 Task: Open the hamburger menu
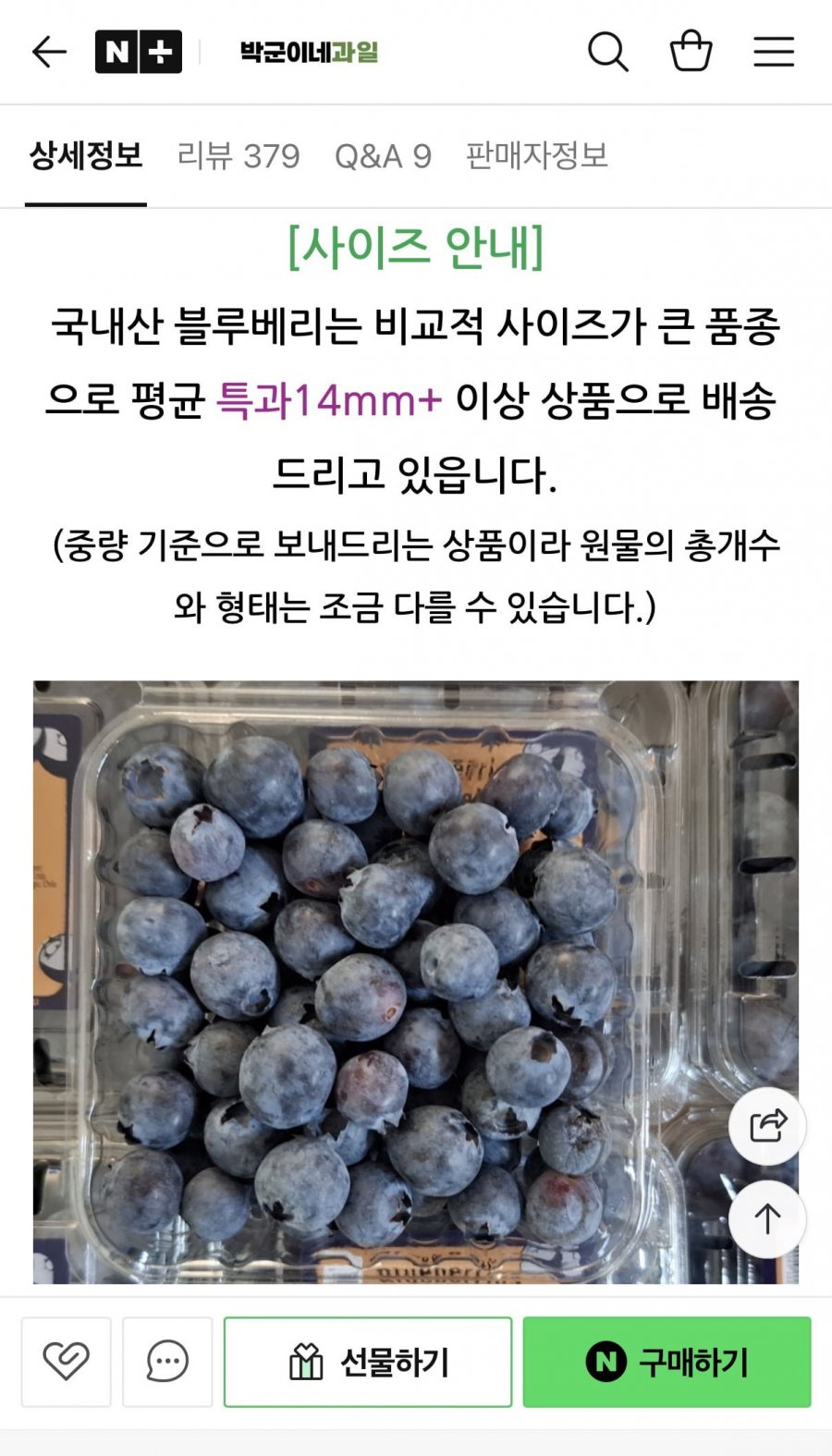click(774, 52)
